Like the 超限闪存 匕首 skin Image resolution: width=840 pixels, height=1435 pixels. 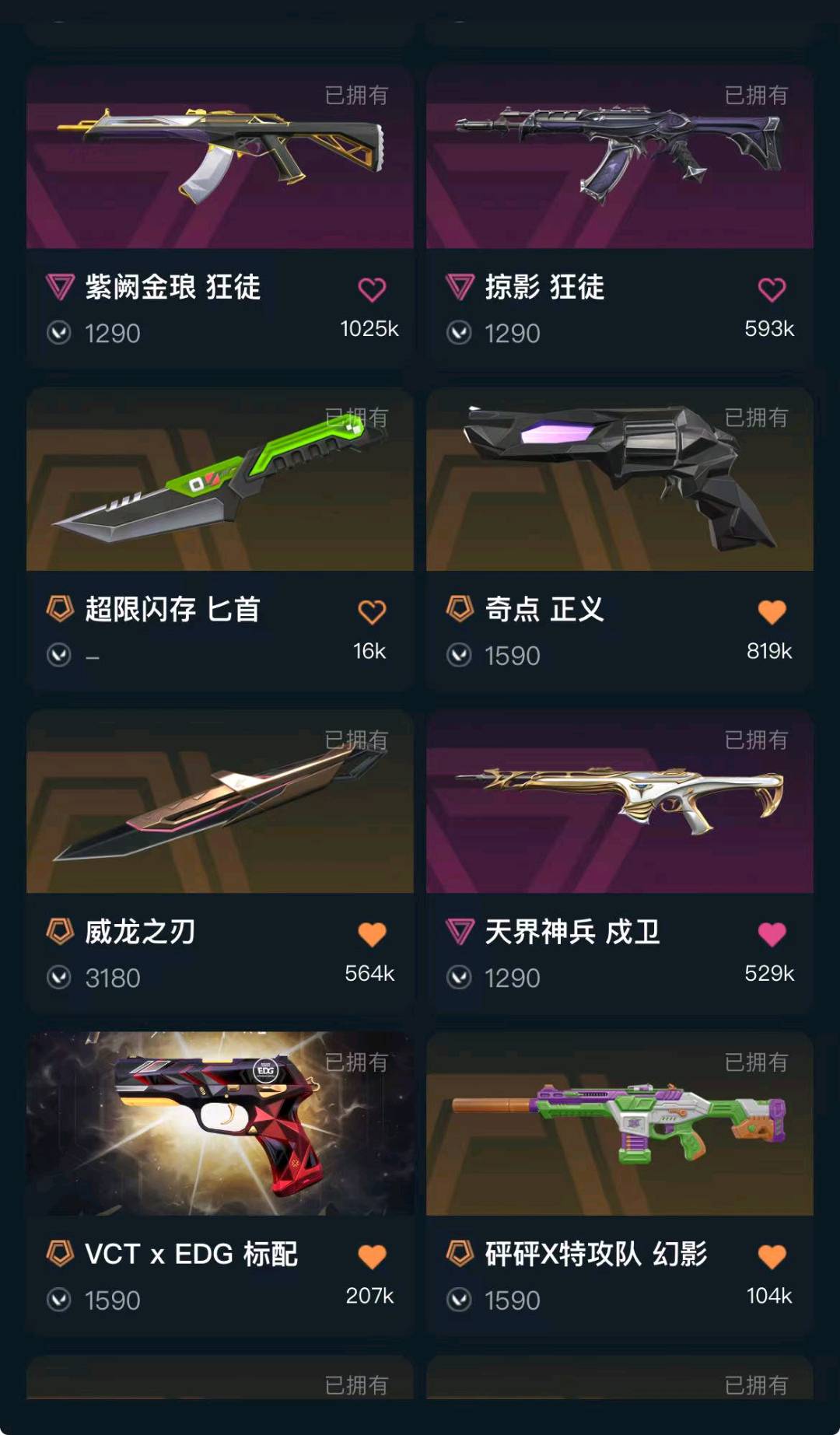(x=372, y=612)
